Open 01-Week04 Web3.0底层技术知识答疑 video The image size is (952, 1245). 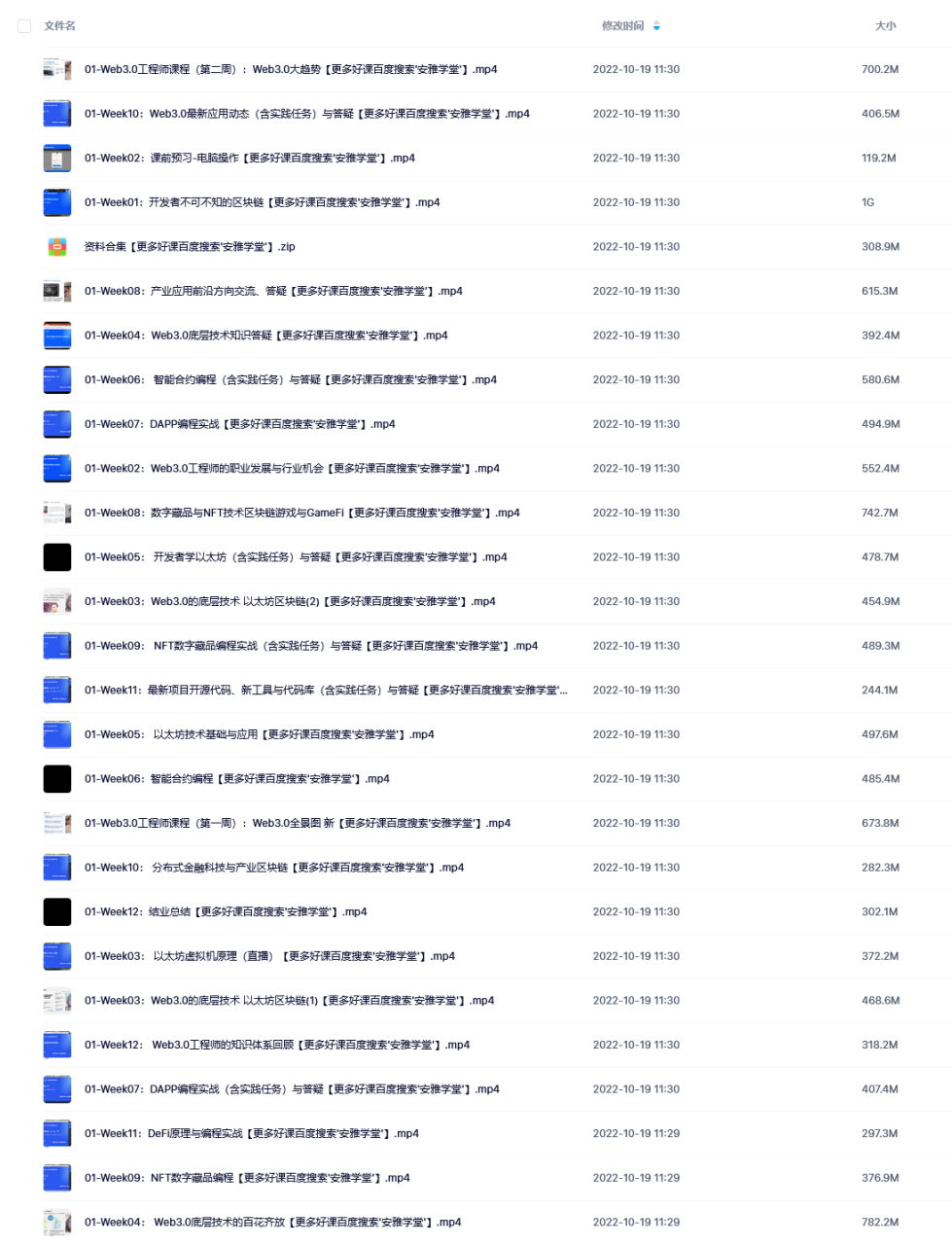click(265, 336)
